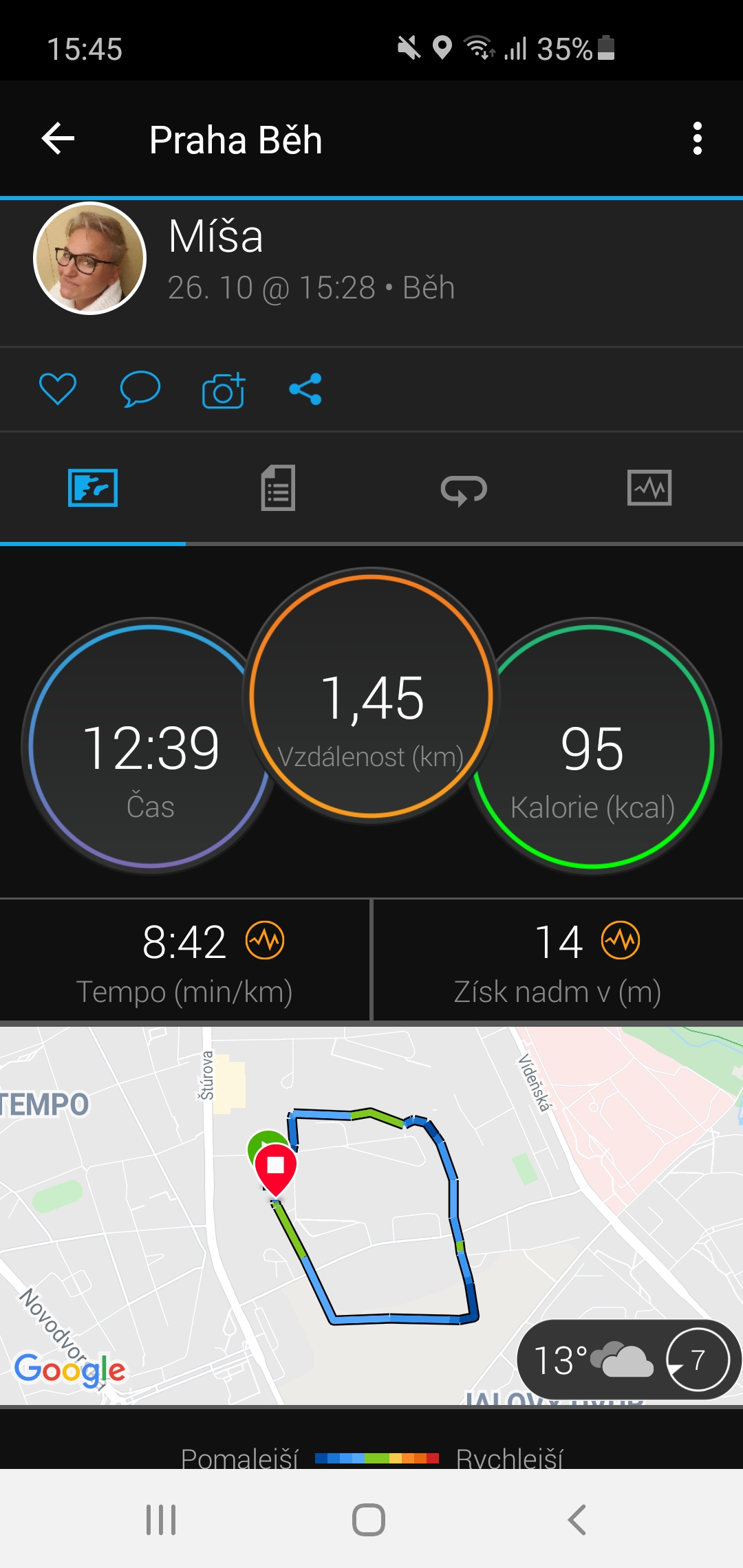Switch to the laps tab
Image resolution: width=743 pixels, height=1568 pixels.
pos(464,490)
